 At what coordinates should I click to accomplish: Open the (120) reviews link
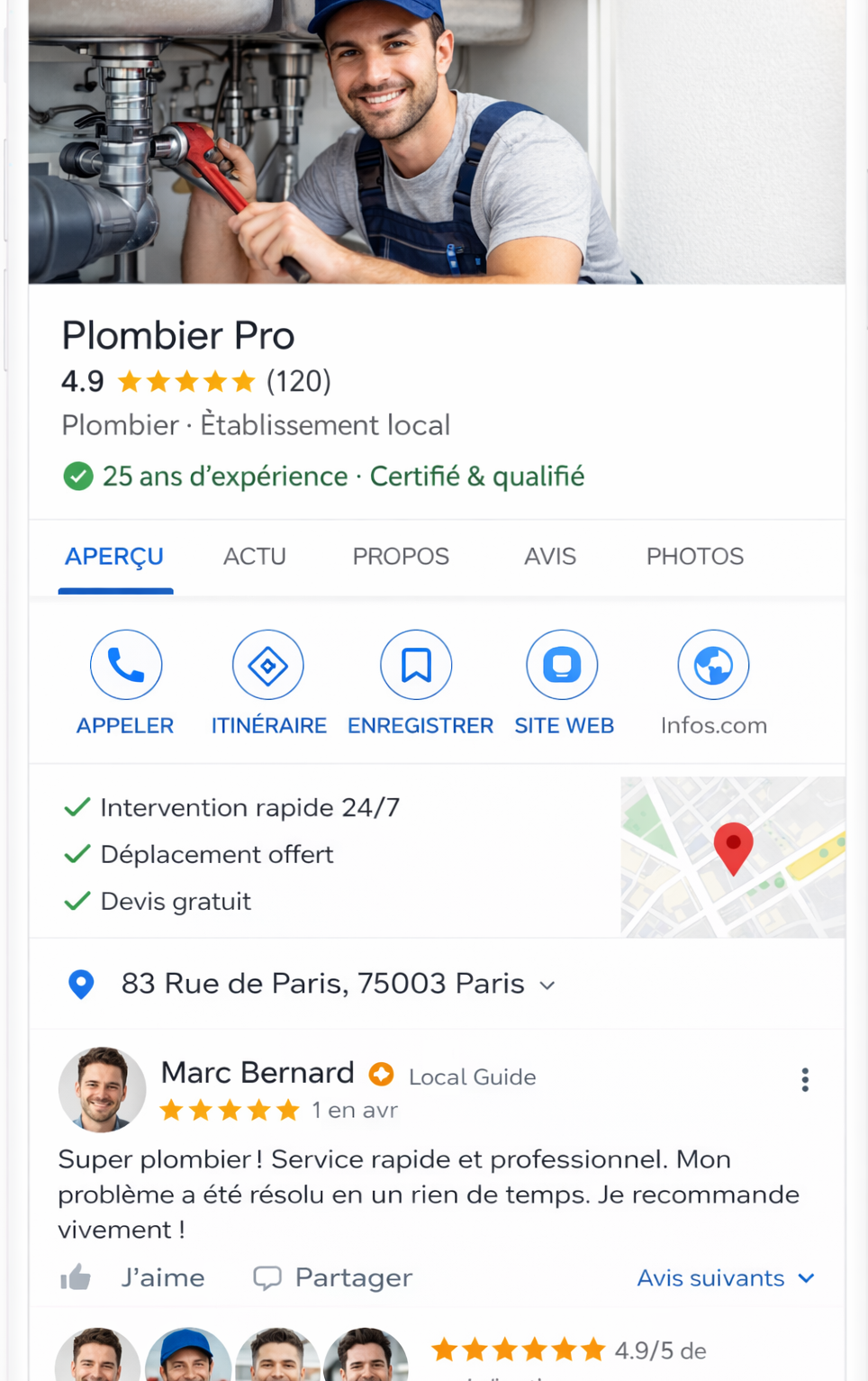tap(298, 381)
